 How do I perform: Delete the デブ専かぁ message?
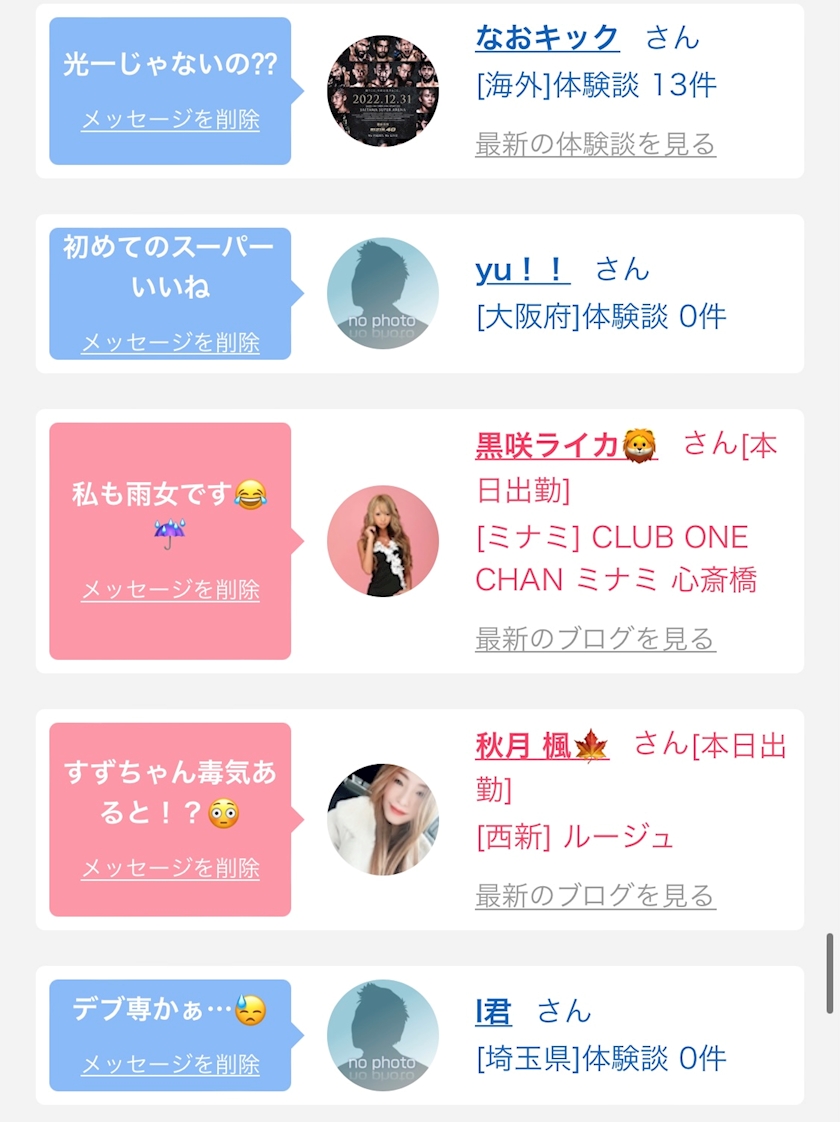(x=170, y=1064)
